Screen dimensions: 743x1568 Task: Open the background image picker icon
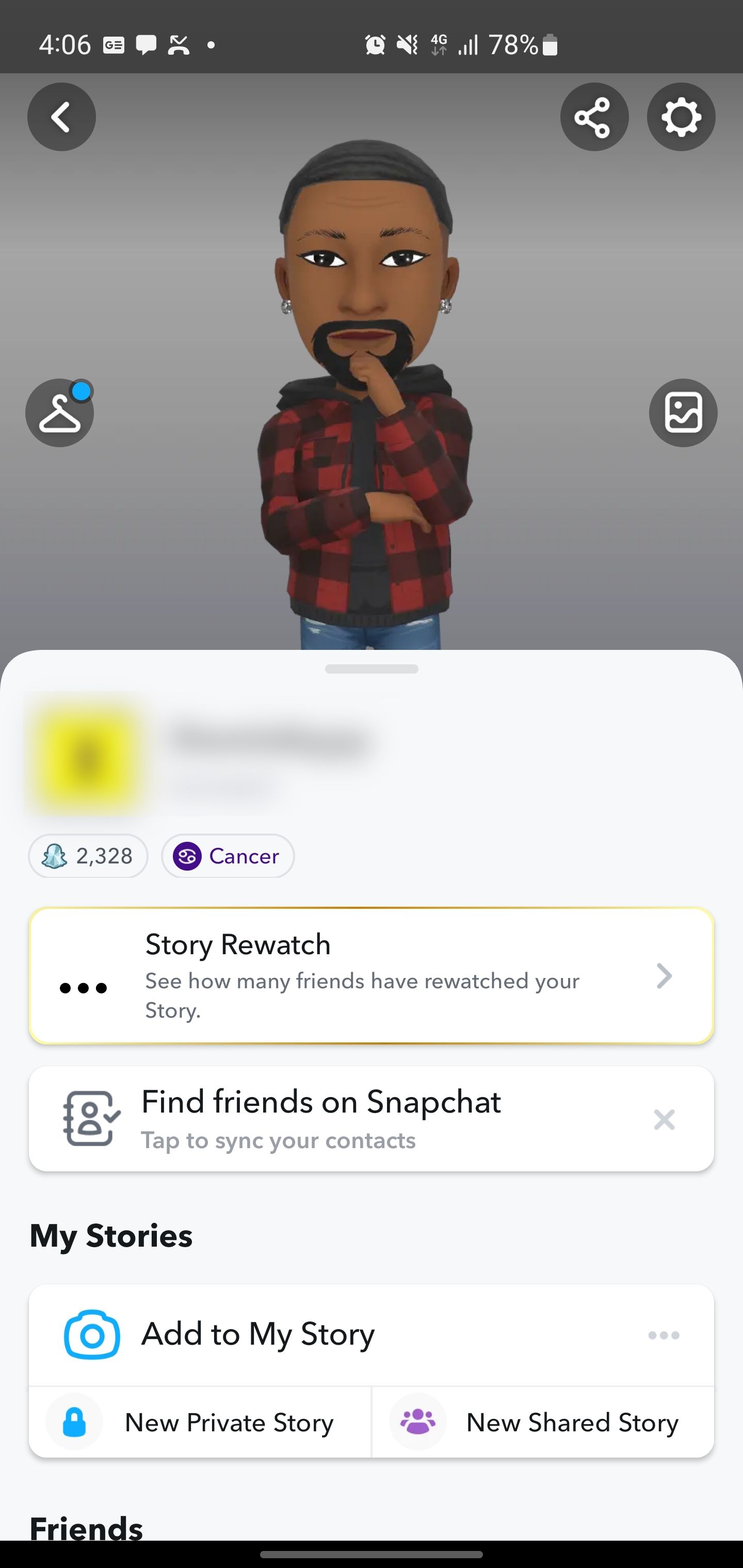(x=683, y=413)
